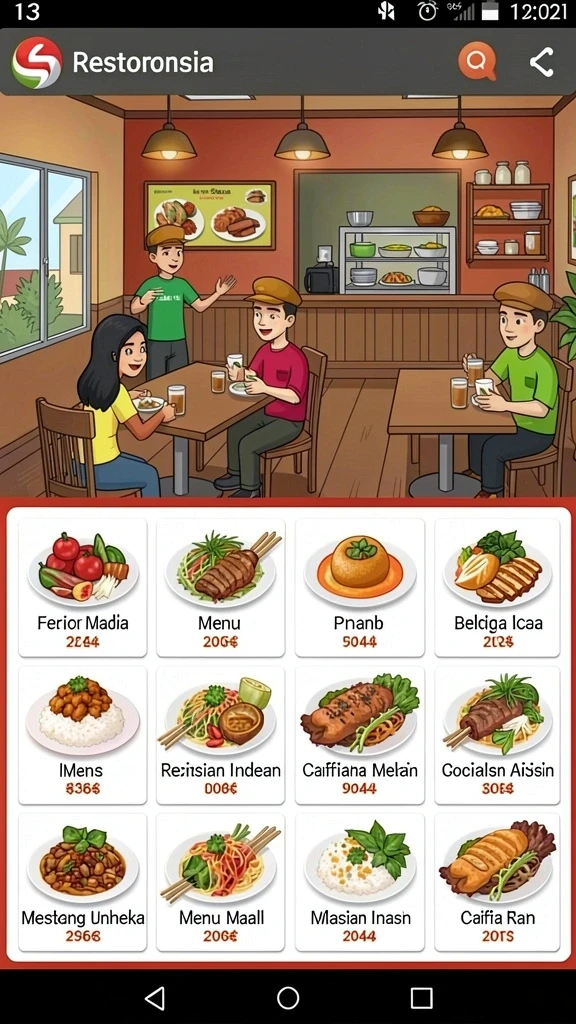Image resolution: width=576 pixels, height=1024 pixels.
Task: View the Gocialsn Aissin dish card
Action: [498, 735]
